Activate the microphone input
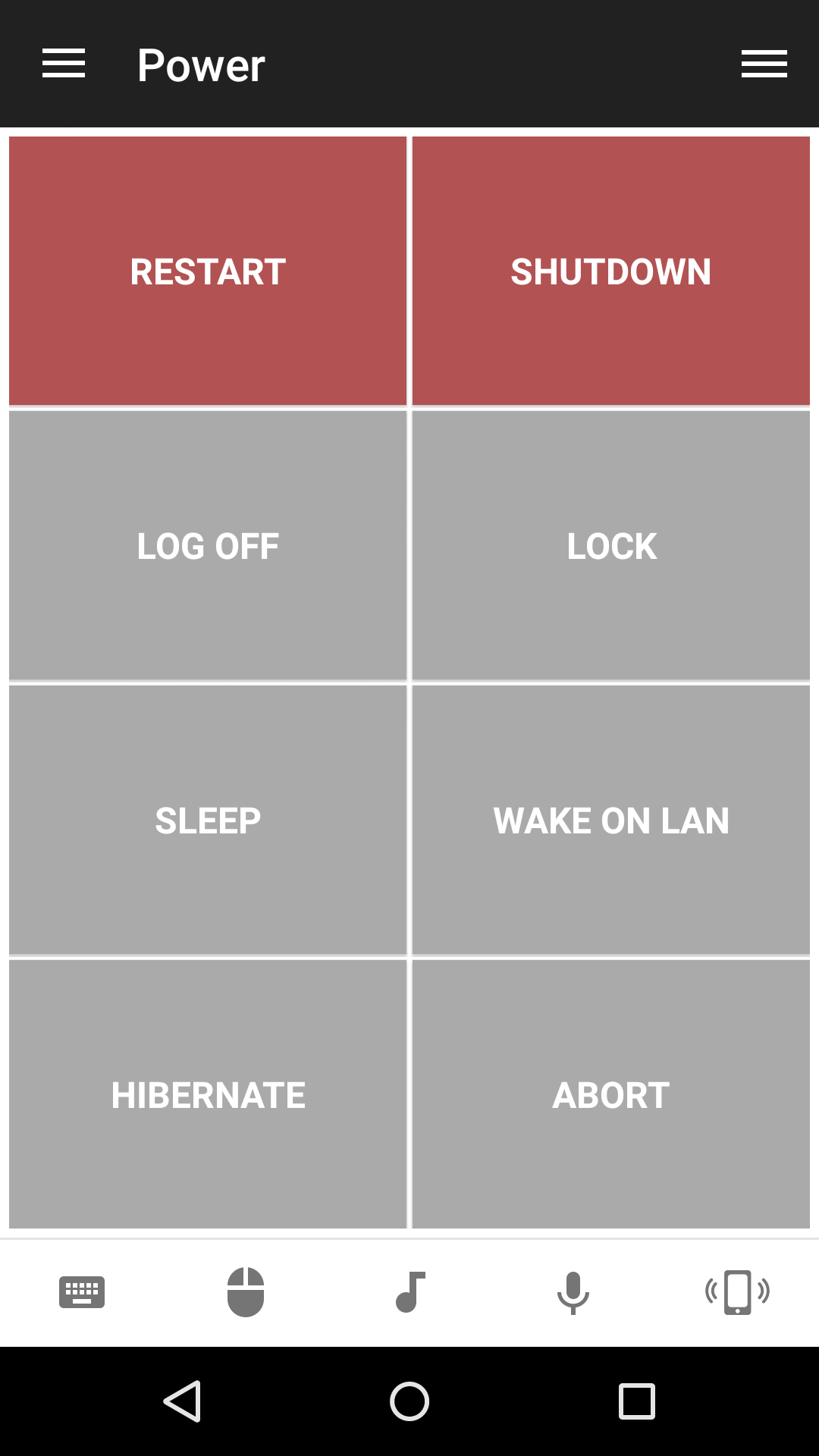Viewport: 819px width, 1456px height. coord(573,1292)
